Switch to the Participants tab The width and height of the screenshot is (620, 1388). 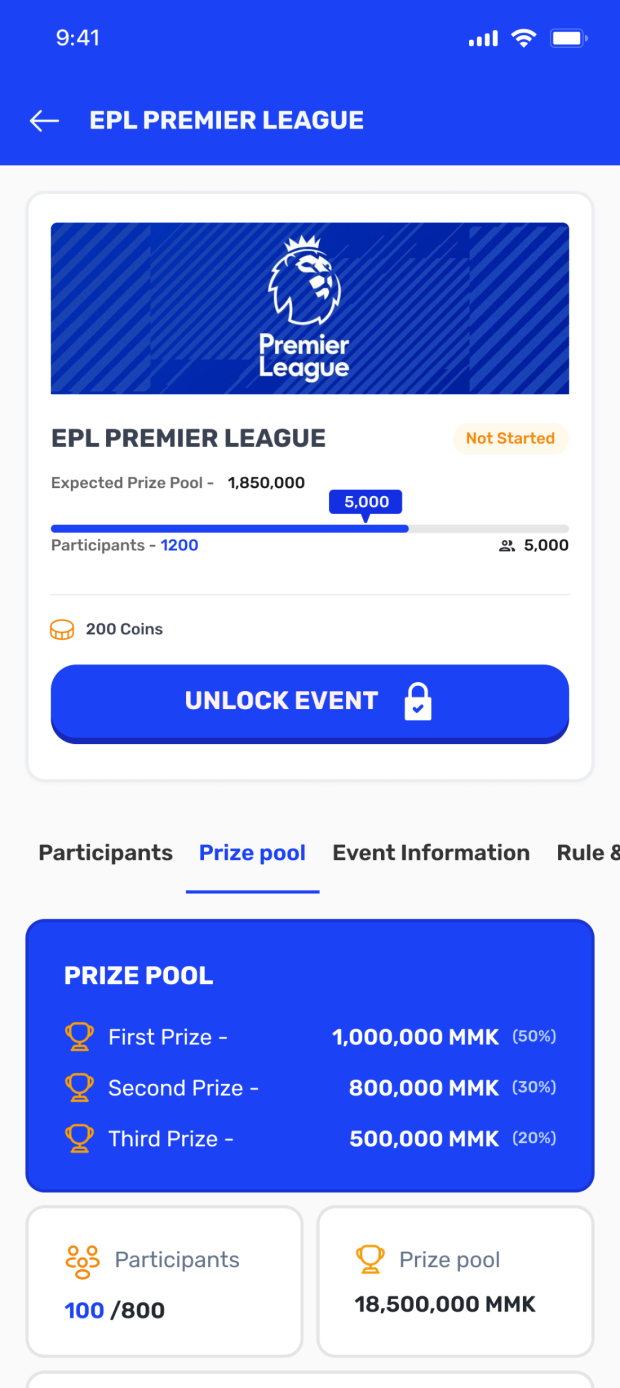tap(105, 853)
